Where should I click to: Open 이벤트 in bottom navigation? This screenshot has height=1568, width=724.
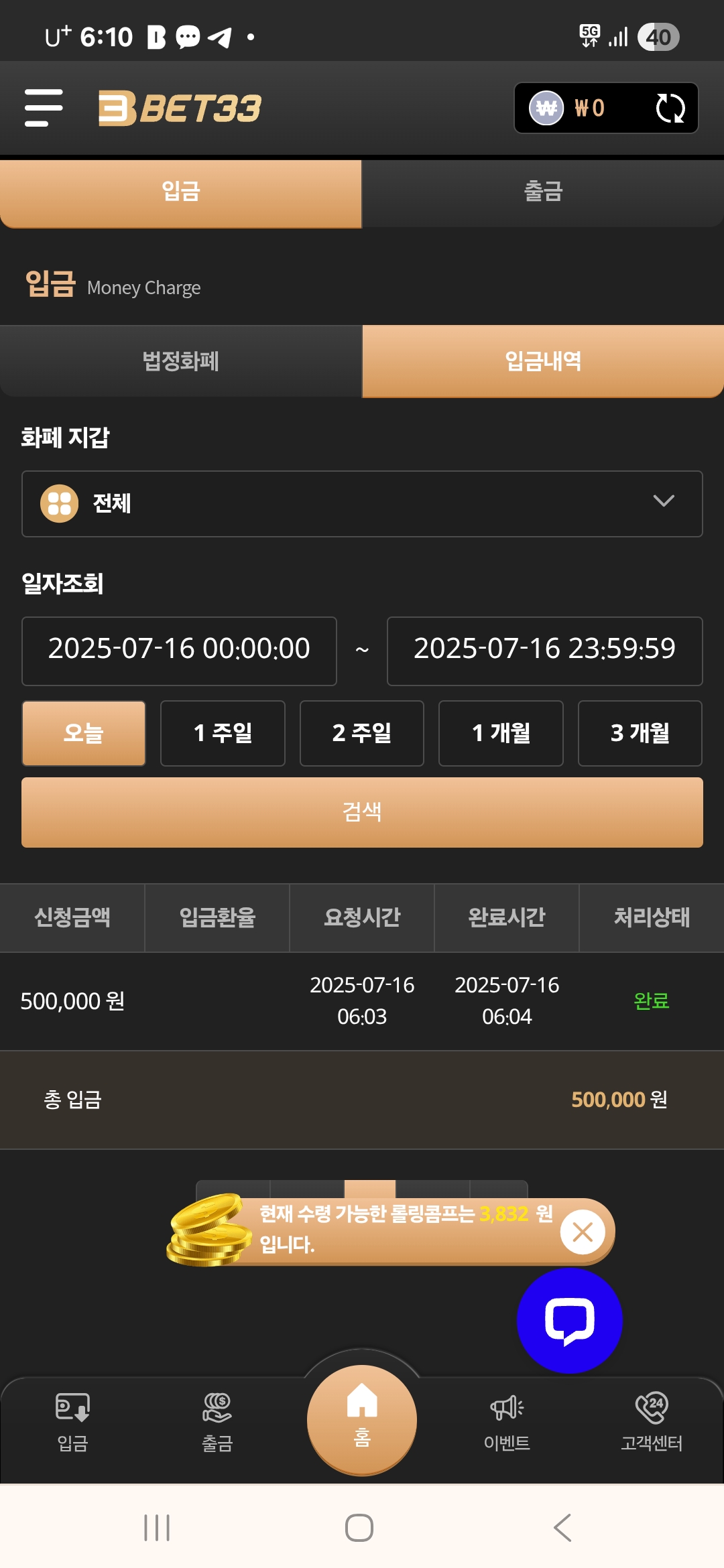507,1422
